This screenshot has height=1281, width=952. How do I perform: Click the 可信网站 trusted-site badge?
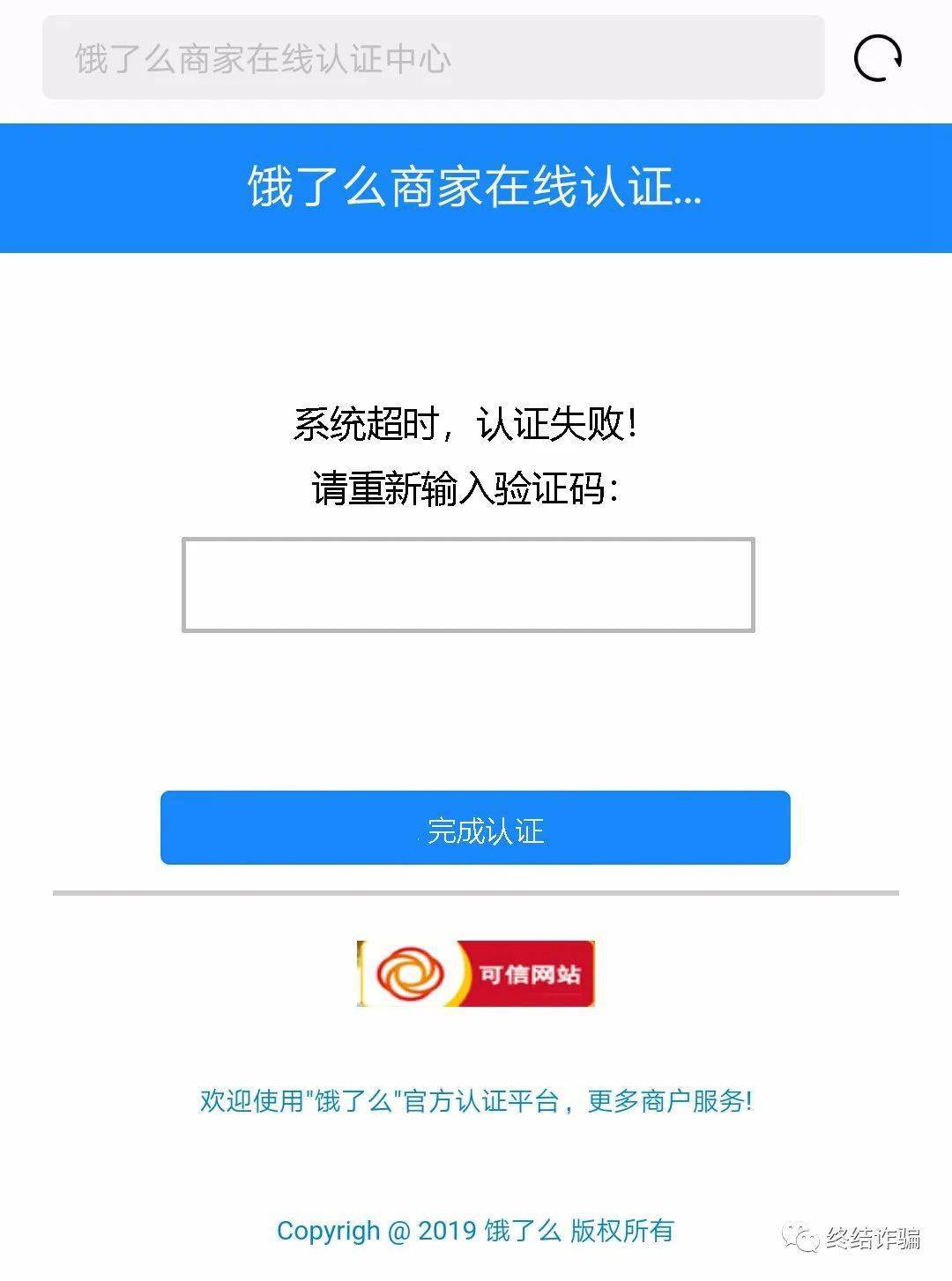coord(476,973)
